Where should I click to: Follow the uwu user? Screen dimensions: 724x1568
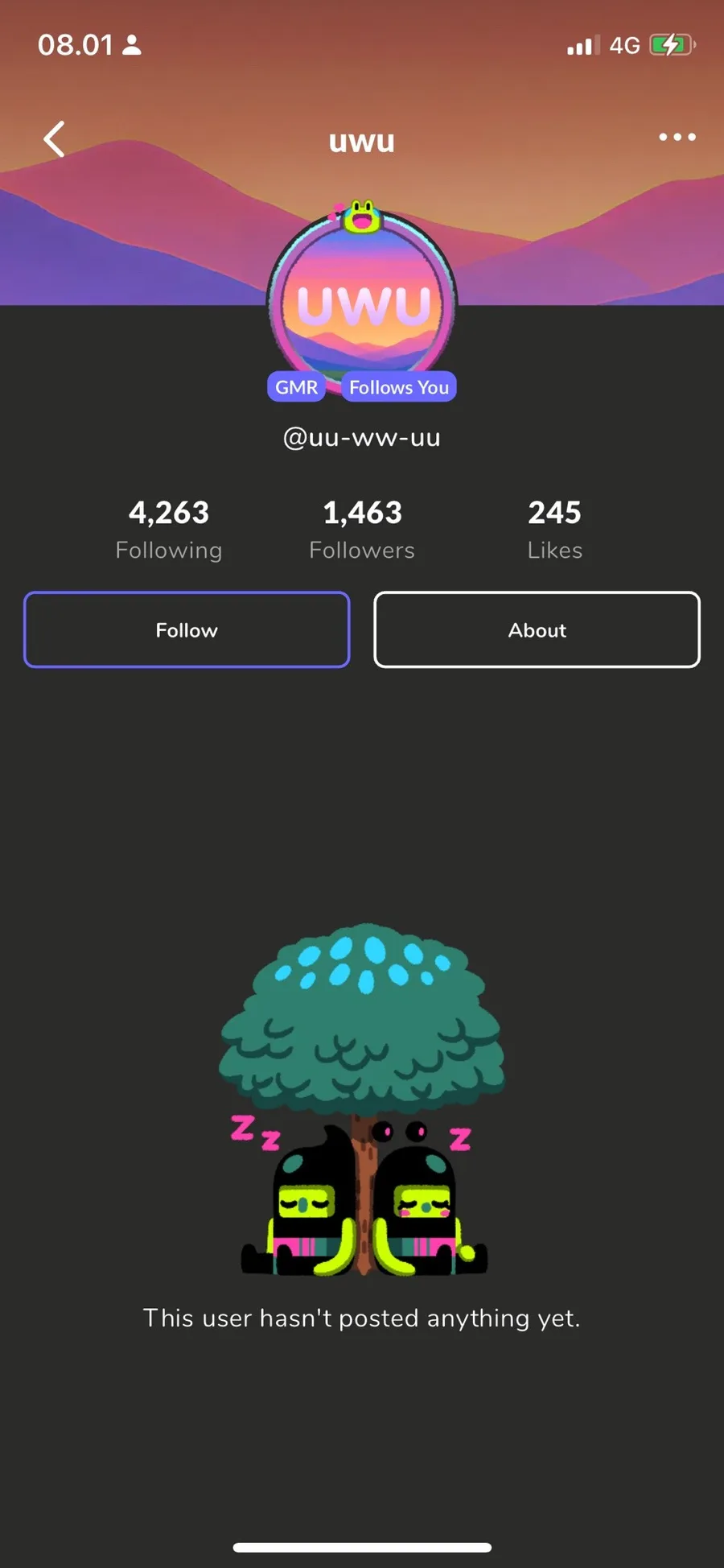[x=187, y=629]
